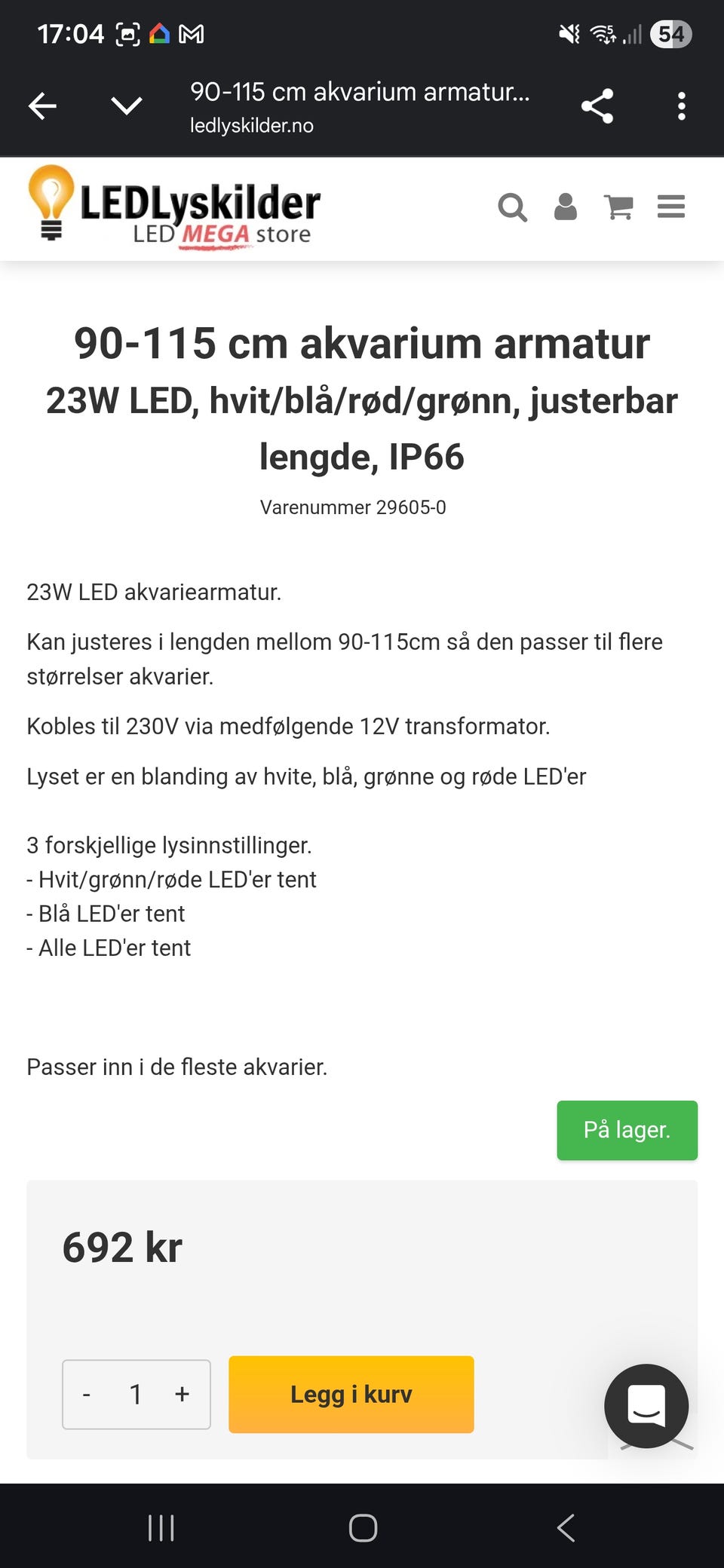Open the chat support bubble
This screenshot has width=724, height=1568.
(646, 1405)
